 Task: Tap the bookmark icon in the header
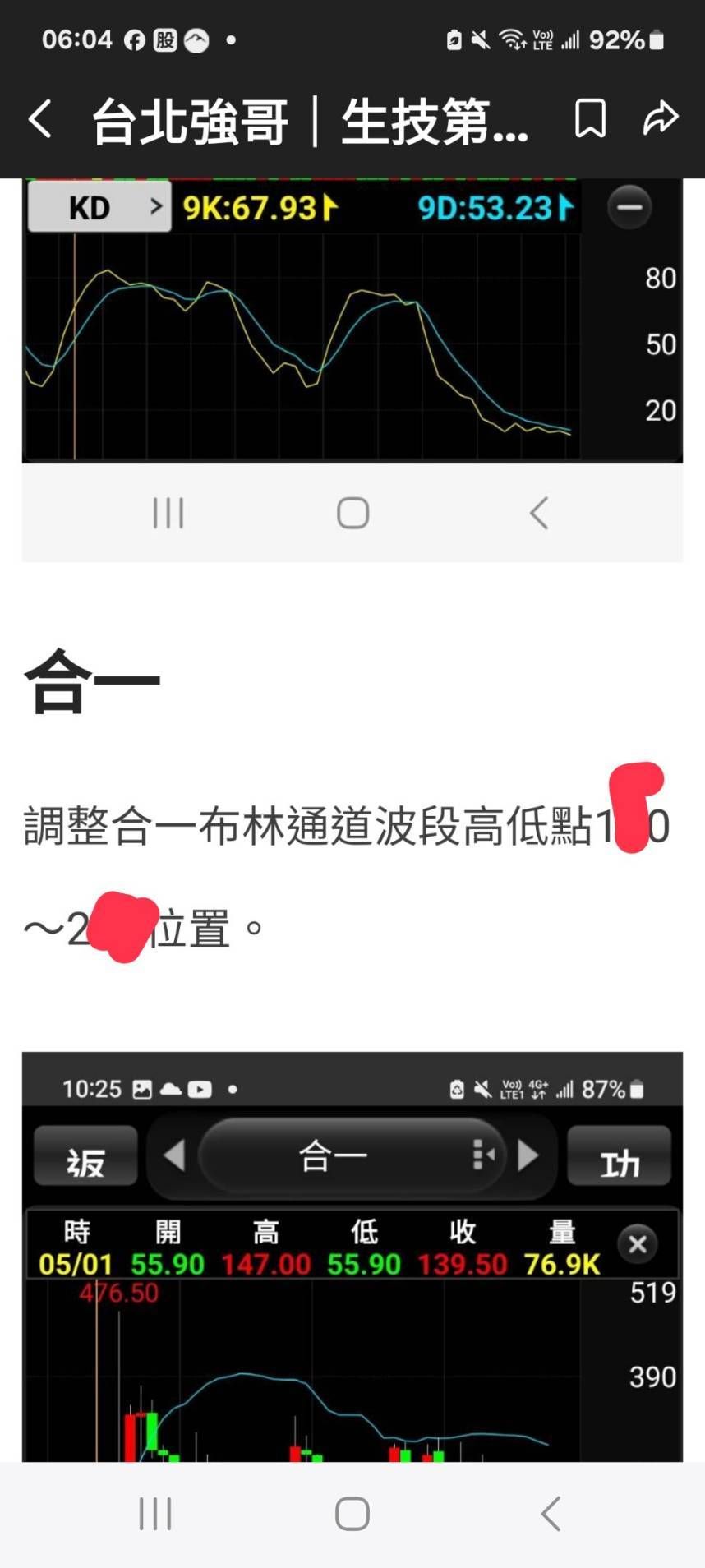point(591,118)
